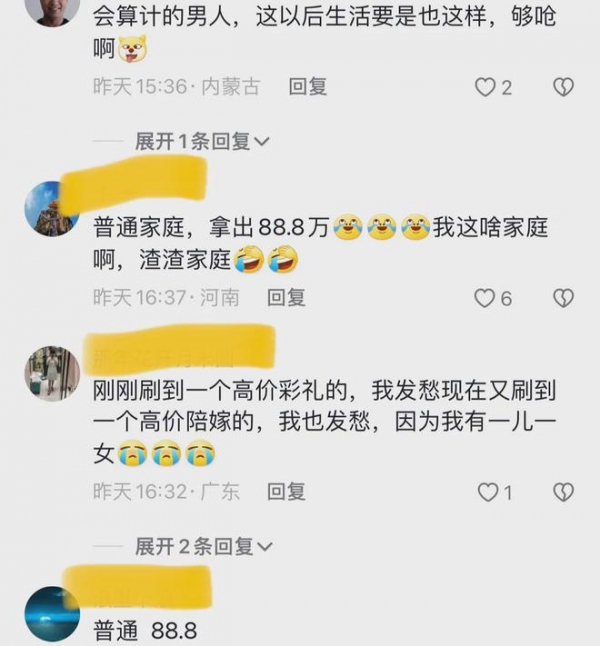Dislike the comment posted from Henan
The width and height of the screenshot is (600, 646).
[x=563, y=298]
